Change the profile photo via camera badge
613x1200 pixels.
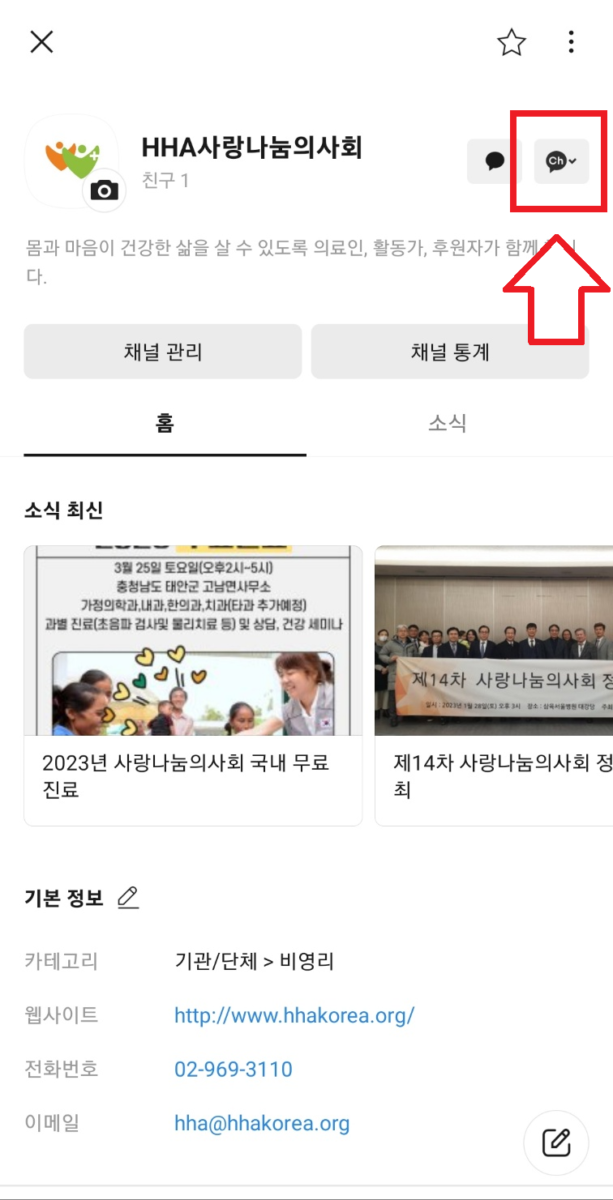pyautogui.click(x=104, y=190)
